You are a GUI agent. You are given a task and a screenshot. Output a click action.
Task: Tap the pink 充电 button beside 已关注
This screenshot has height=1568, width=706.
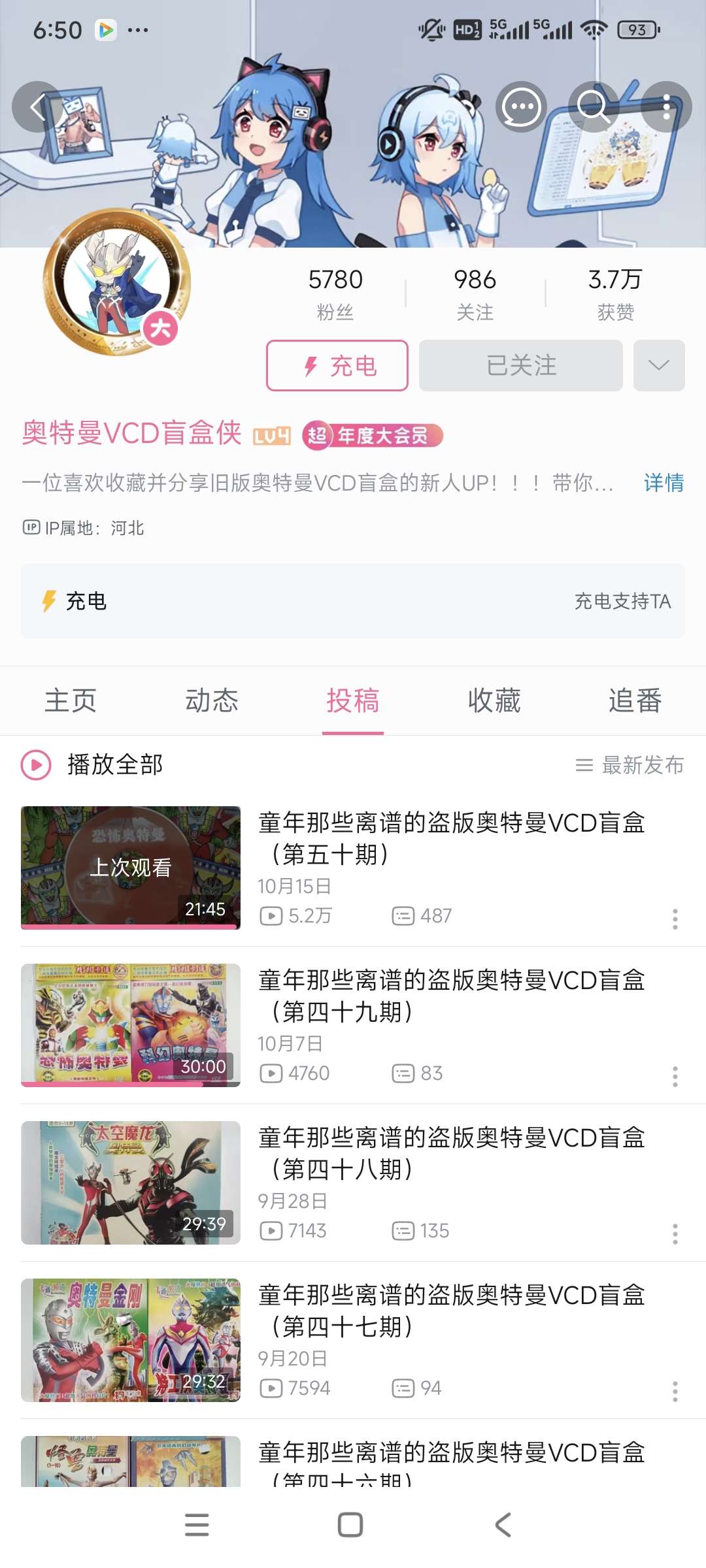pos(337,366)
